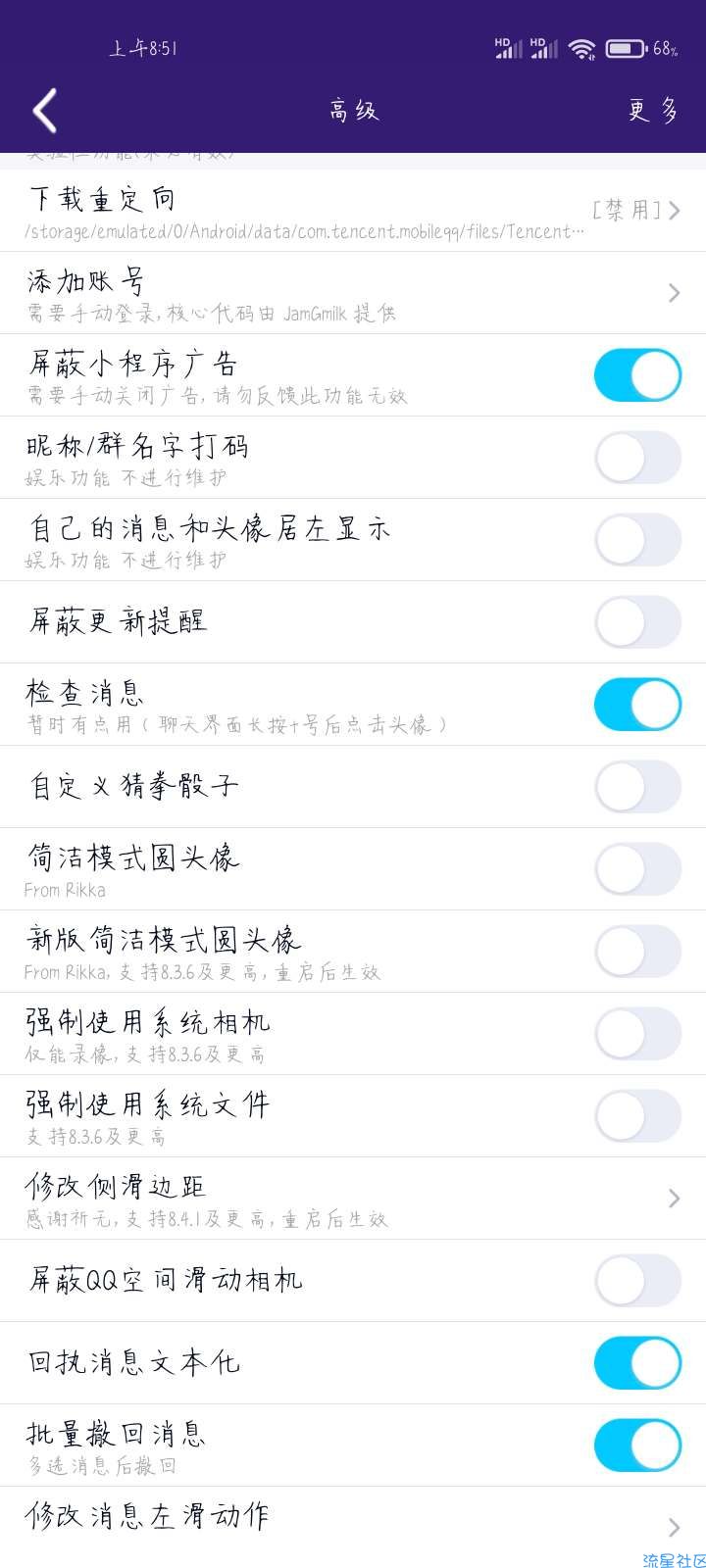Switch on 新版简洁模式圆头像
The image size is (706, 1568).
tap(637, 952)
